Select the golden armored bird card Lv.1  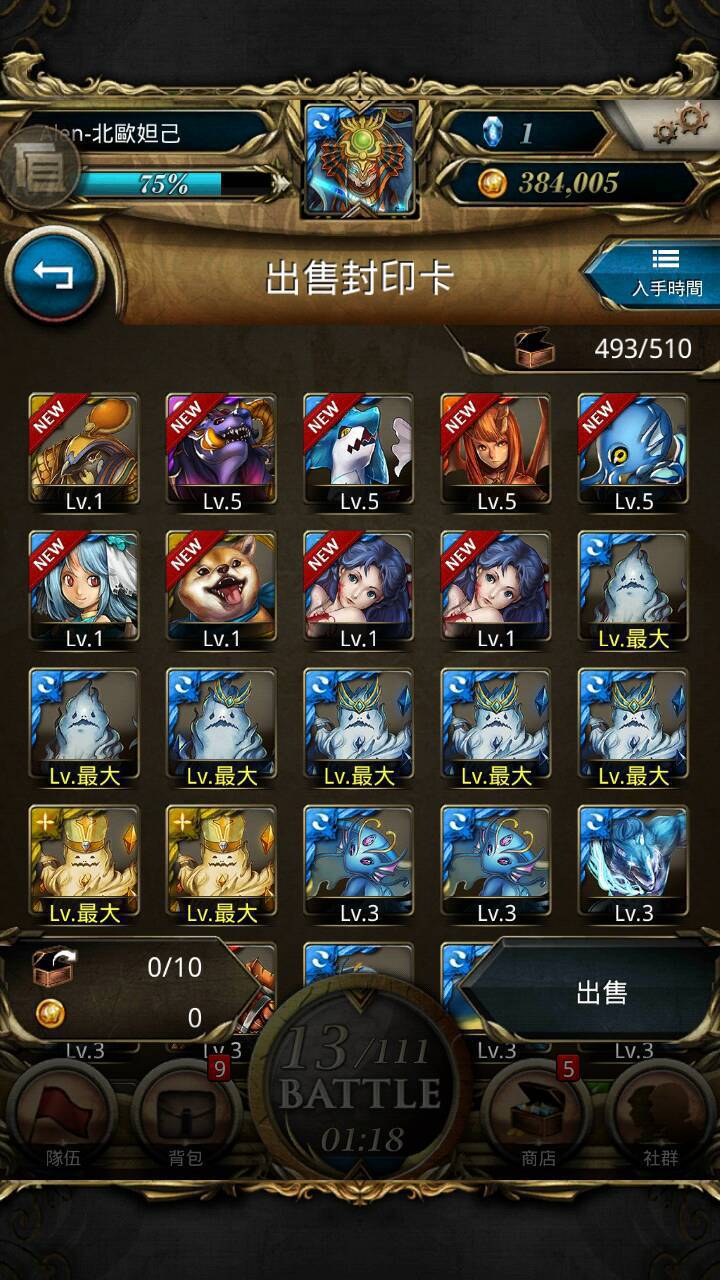coord(84,450)
